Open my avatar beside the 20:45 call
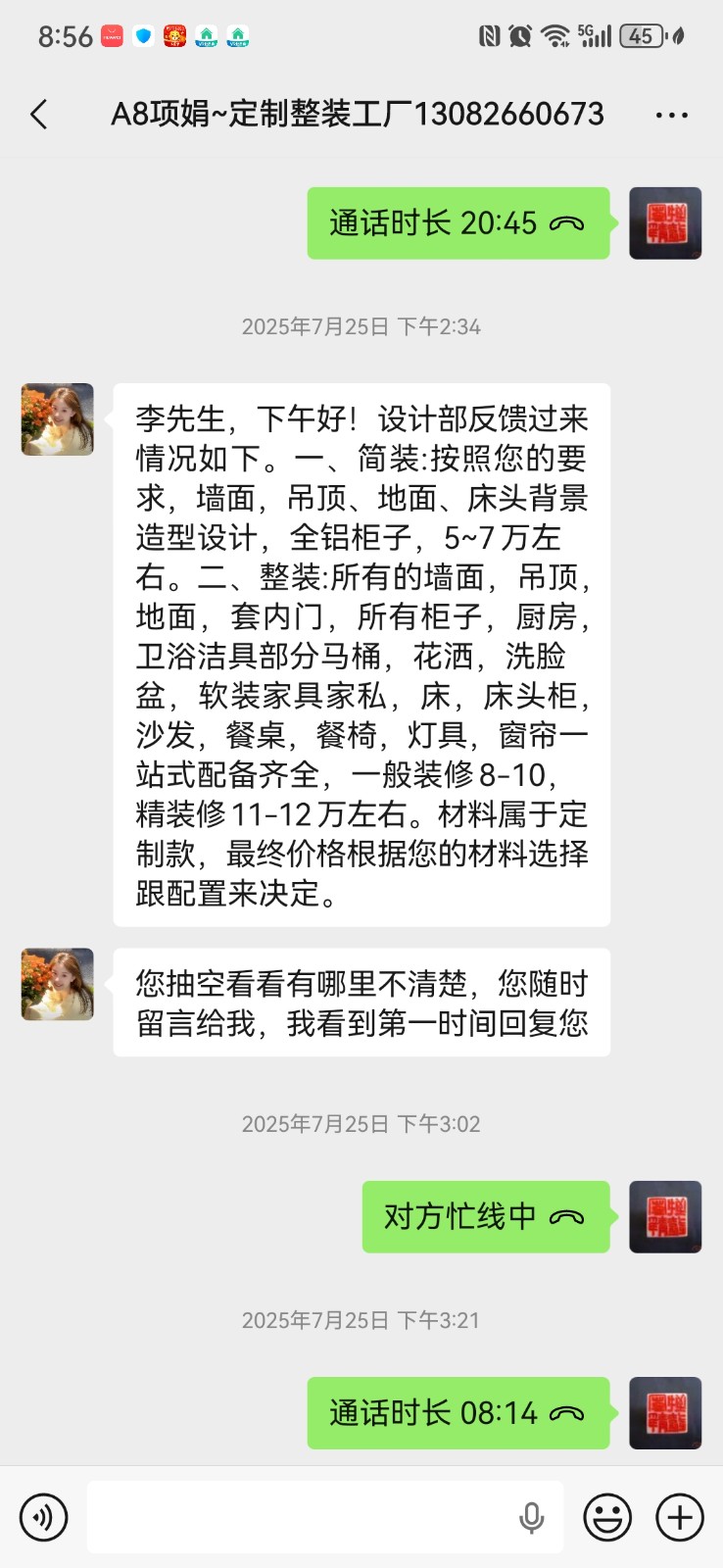This screenshot has width=723, height=1568. 665,223
